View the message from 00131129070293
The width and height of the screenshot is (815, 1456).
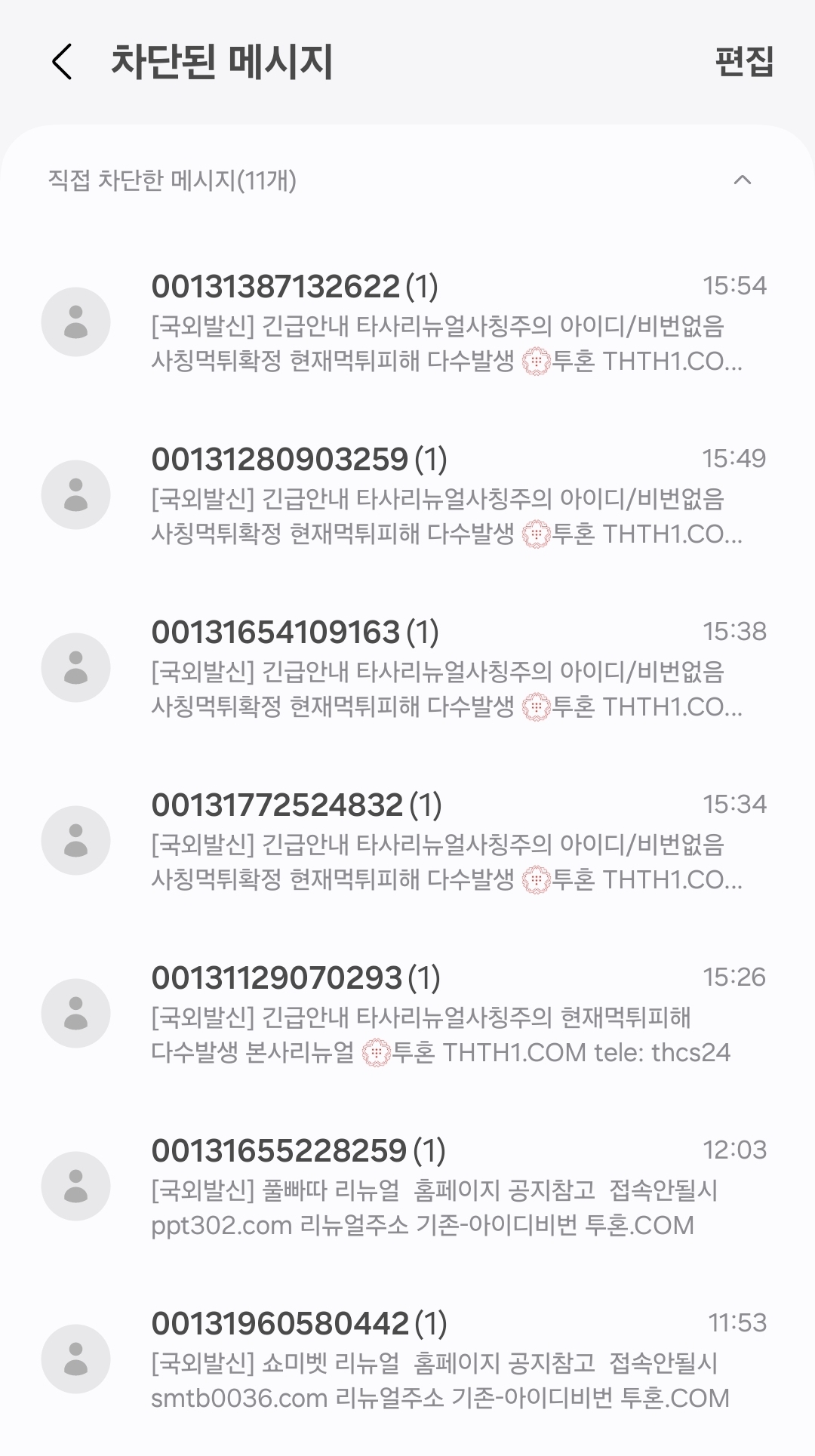click(x=445, y=1014)
